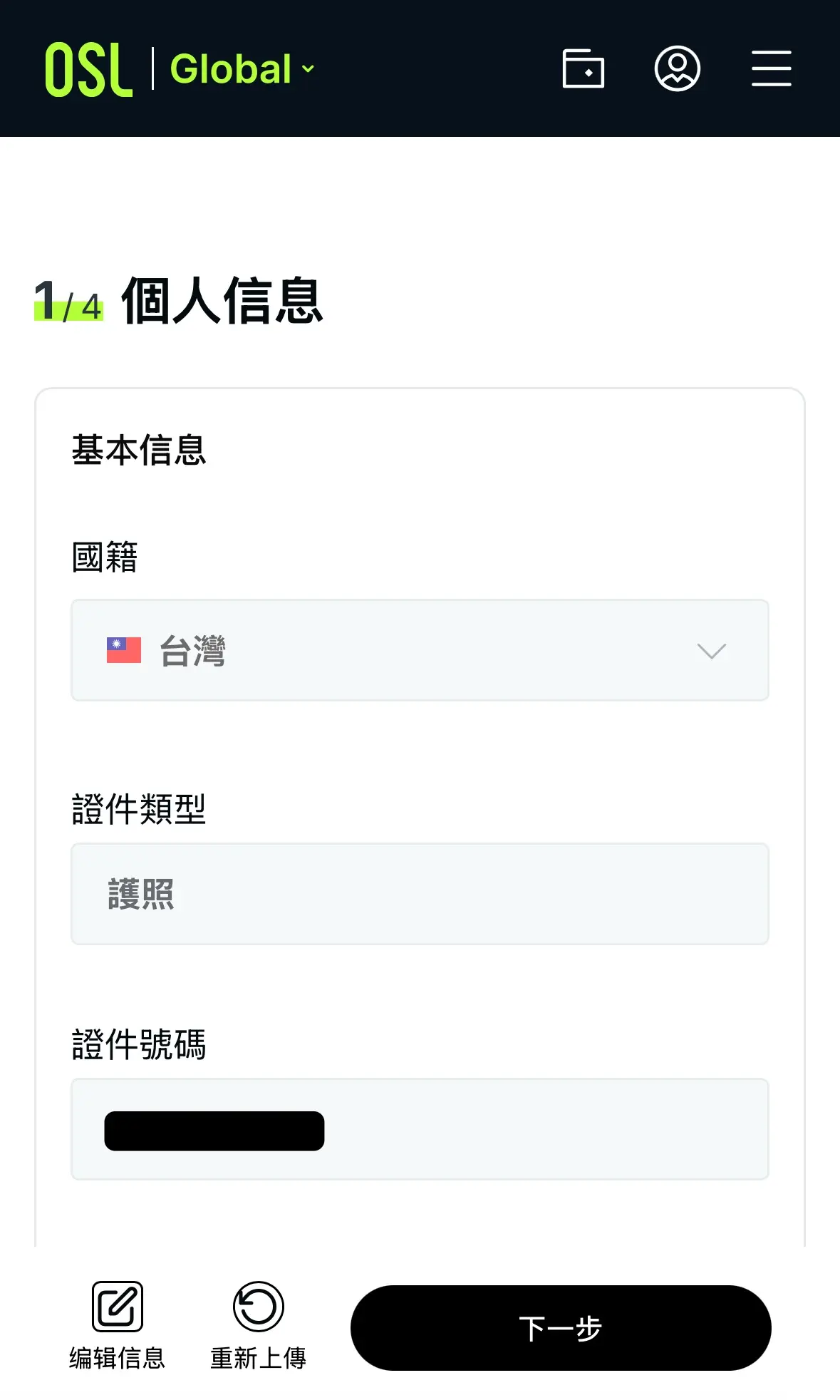The height and width of the screenshot is (1400, 840).
Task: Select the 證件類型 field showing 護照
Action: click(420, 894)
